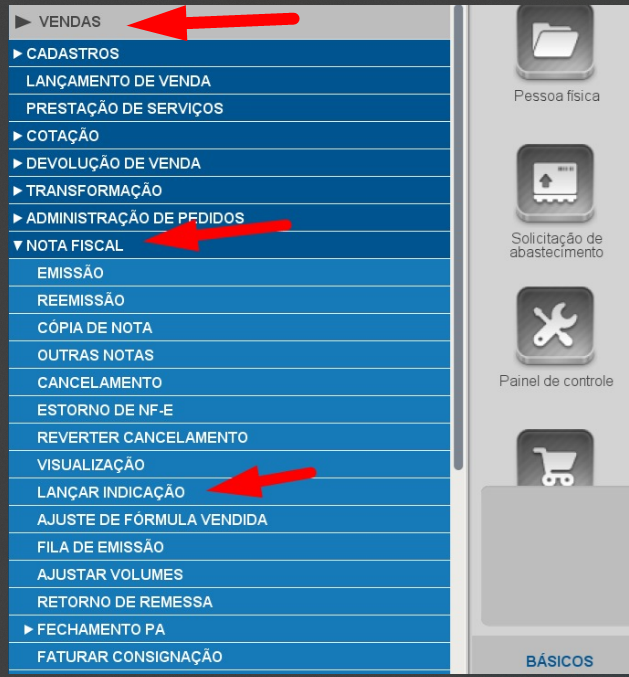Image resolution: width=629 pixels, height=677 pixels.
Task: Expand the Fechamento PA submenu
Action: click(x=100, y=629)
